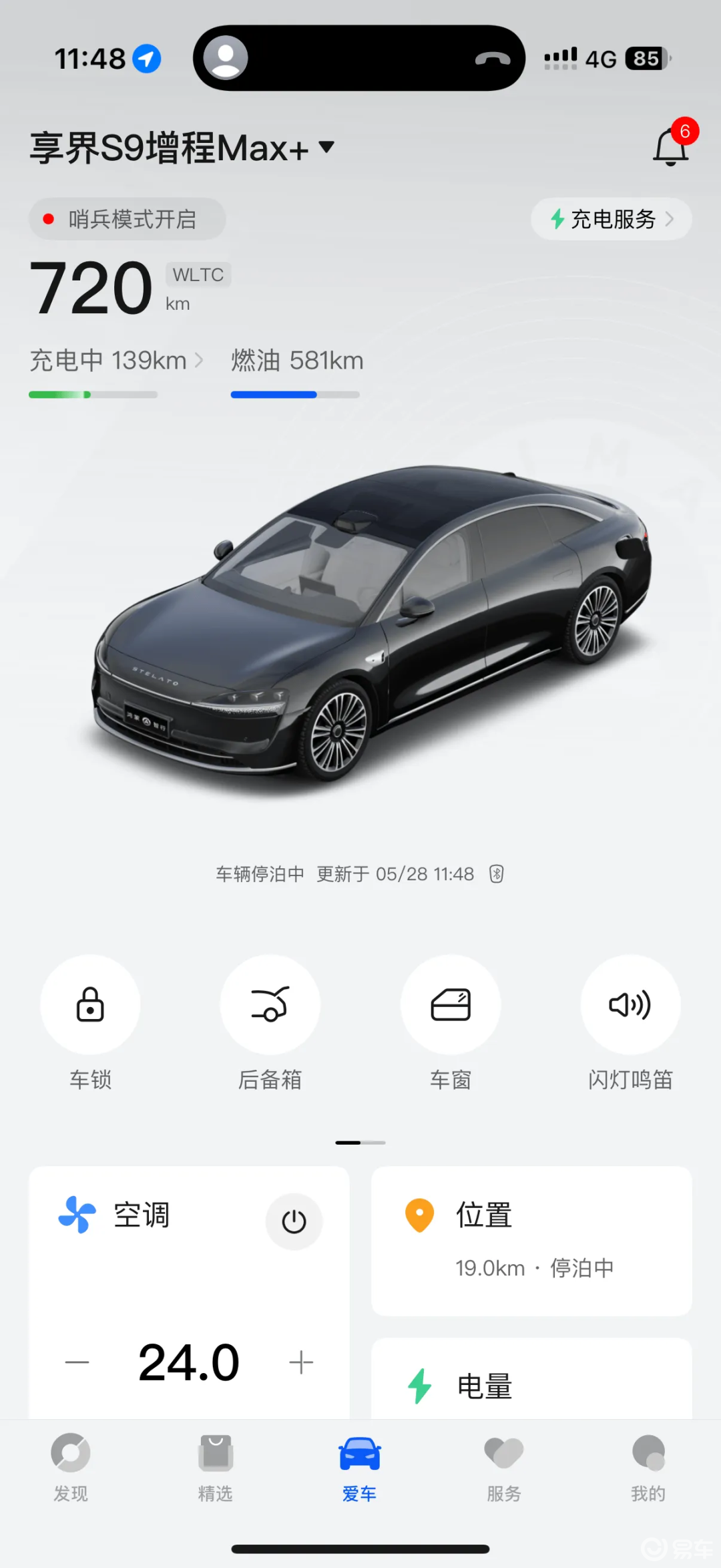Trigger 闪灯鸣笛 flash and honk

(x=630, y=1004)
